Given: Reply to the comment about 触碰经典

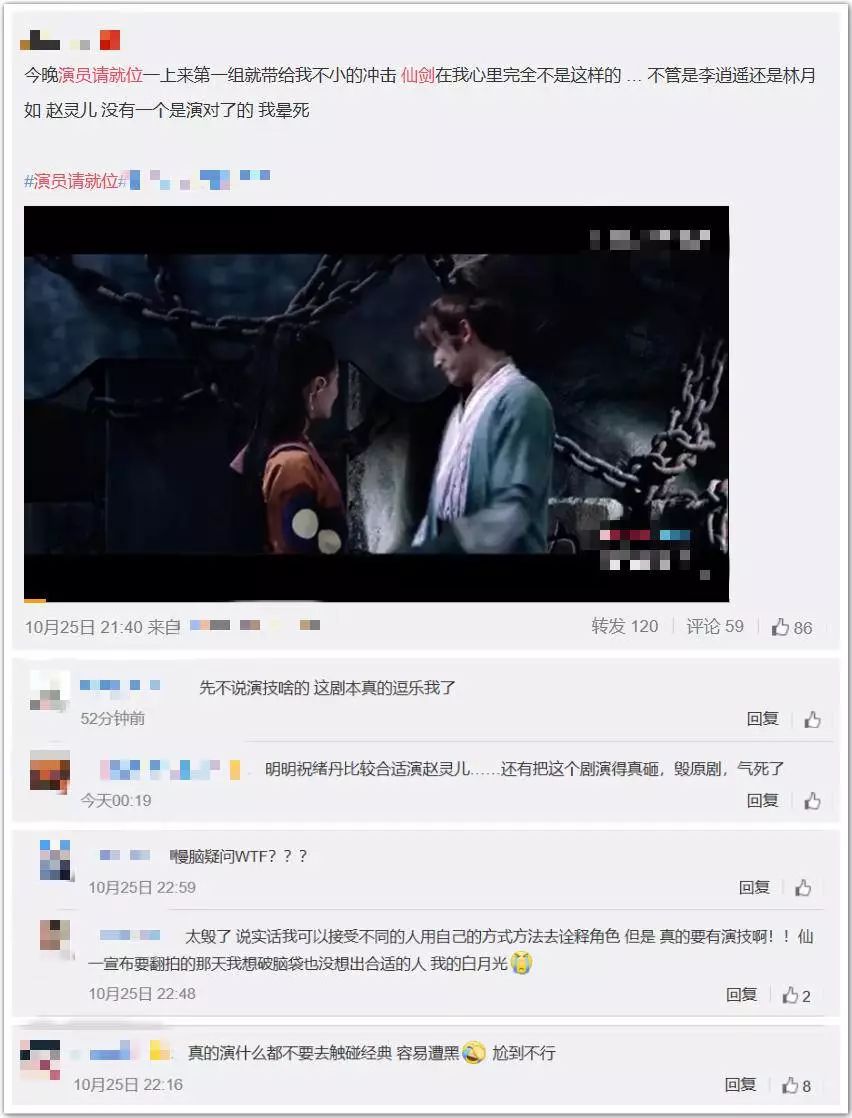Looking at the screenshot, I should [740, 1085].
